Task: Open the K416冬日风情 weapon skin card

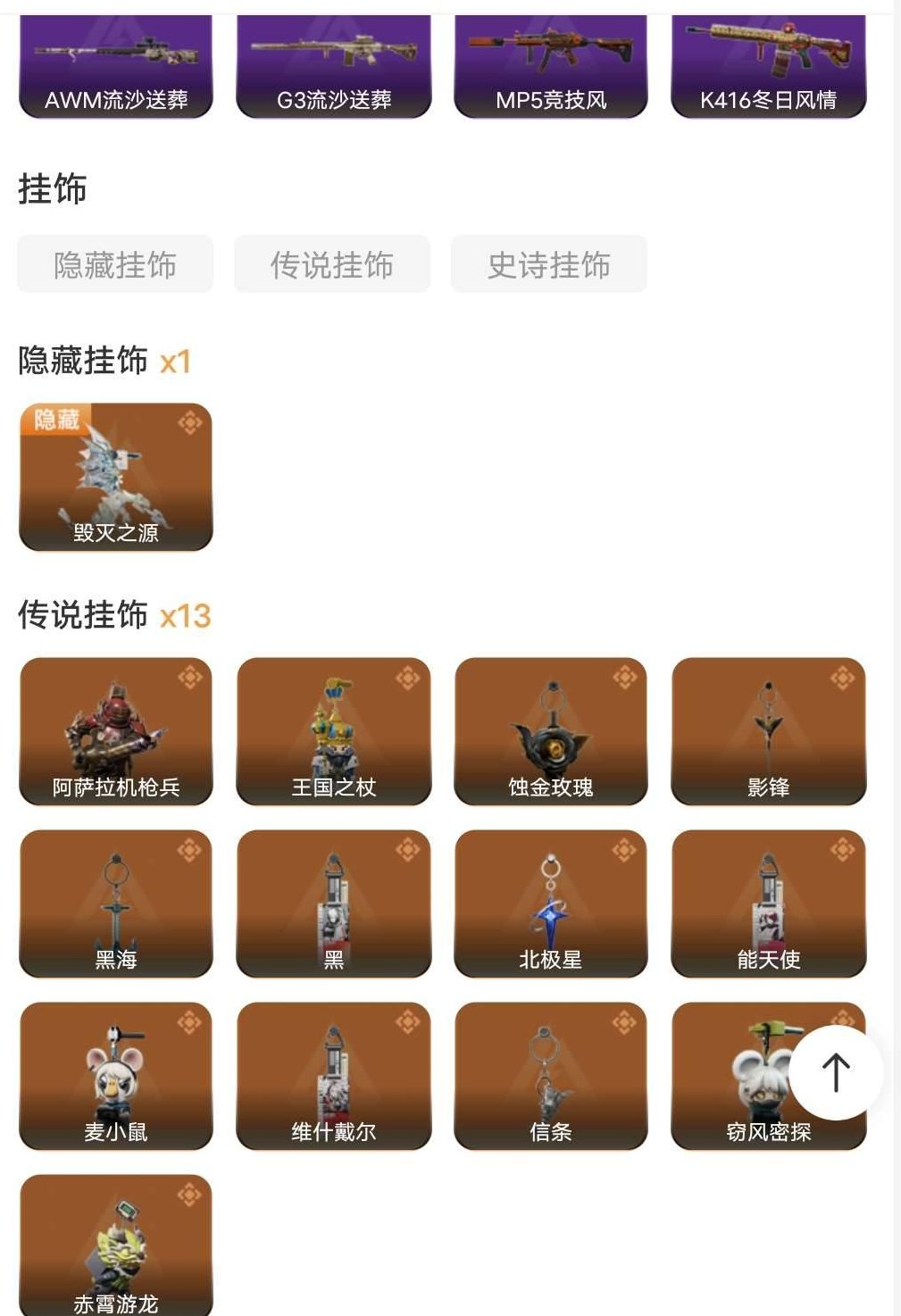Action: (768, 58)
